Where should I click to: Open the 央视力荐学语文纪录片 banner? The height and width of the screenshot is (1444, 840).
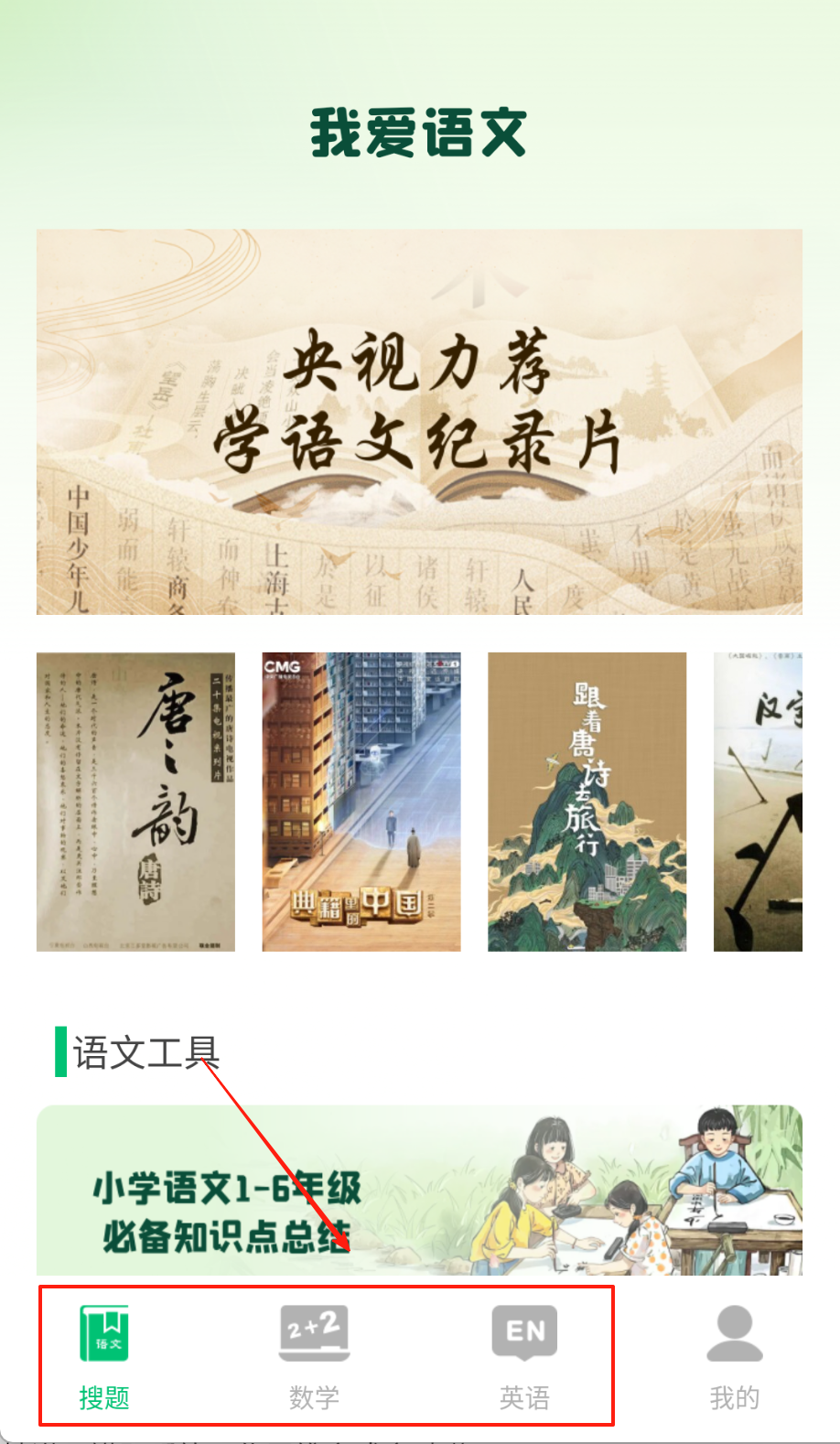[x=419, y=421]
